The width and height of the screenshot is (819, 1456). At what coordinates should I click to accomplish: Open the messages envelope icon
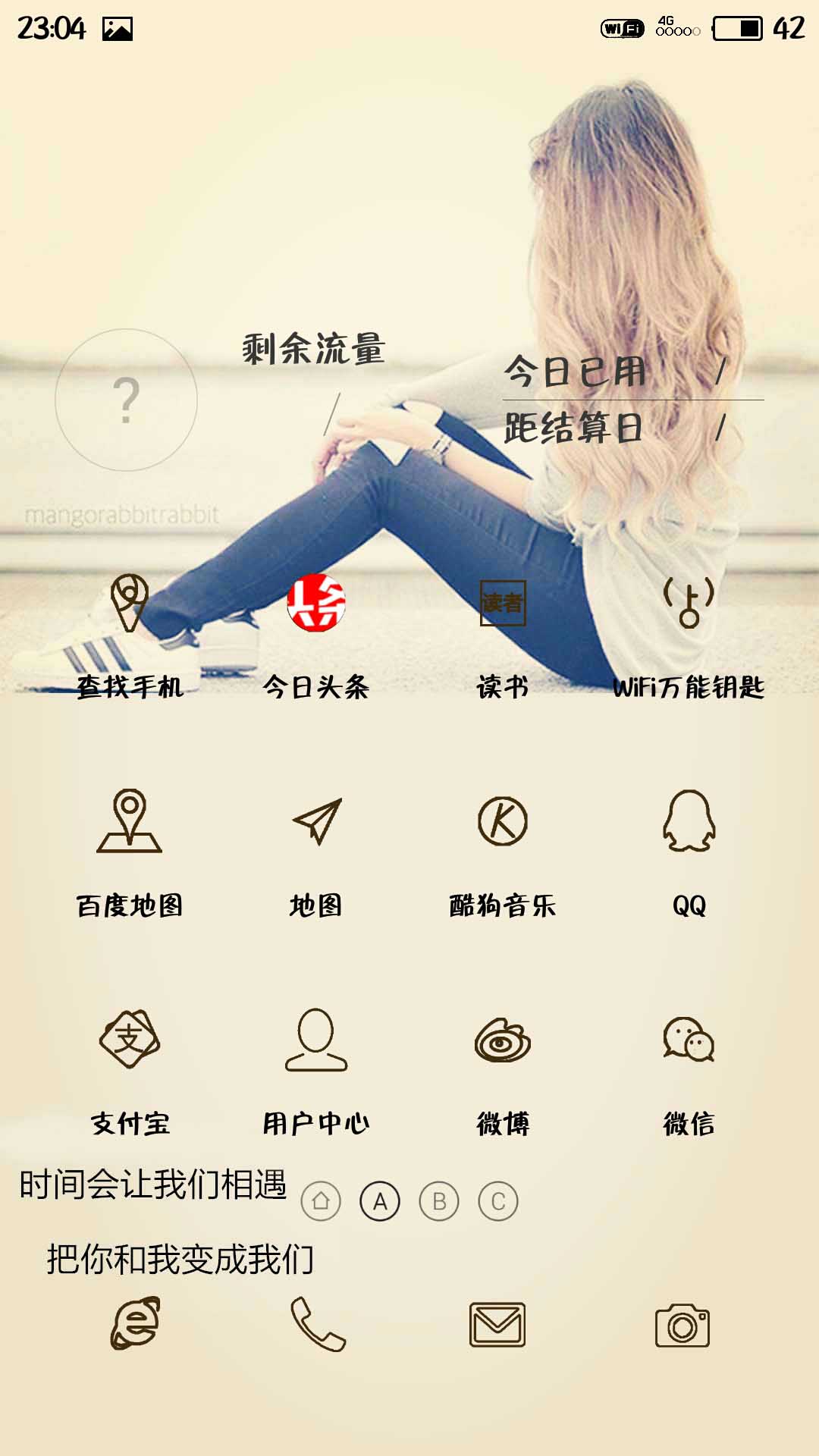497,1325
